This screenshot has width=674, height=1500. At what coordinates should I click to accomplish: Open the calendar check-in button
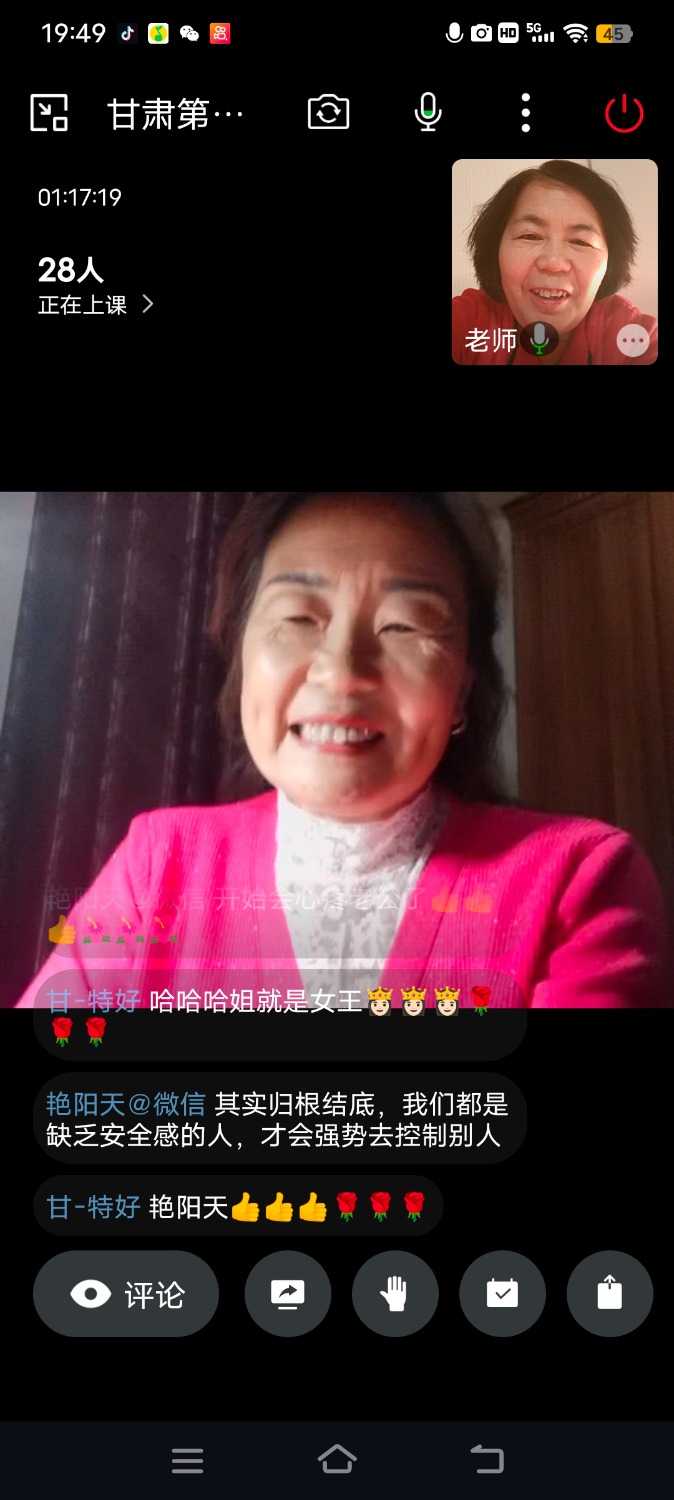(502, 1294)
